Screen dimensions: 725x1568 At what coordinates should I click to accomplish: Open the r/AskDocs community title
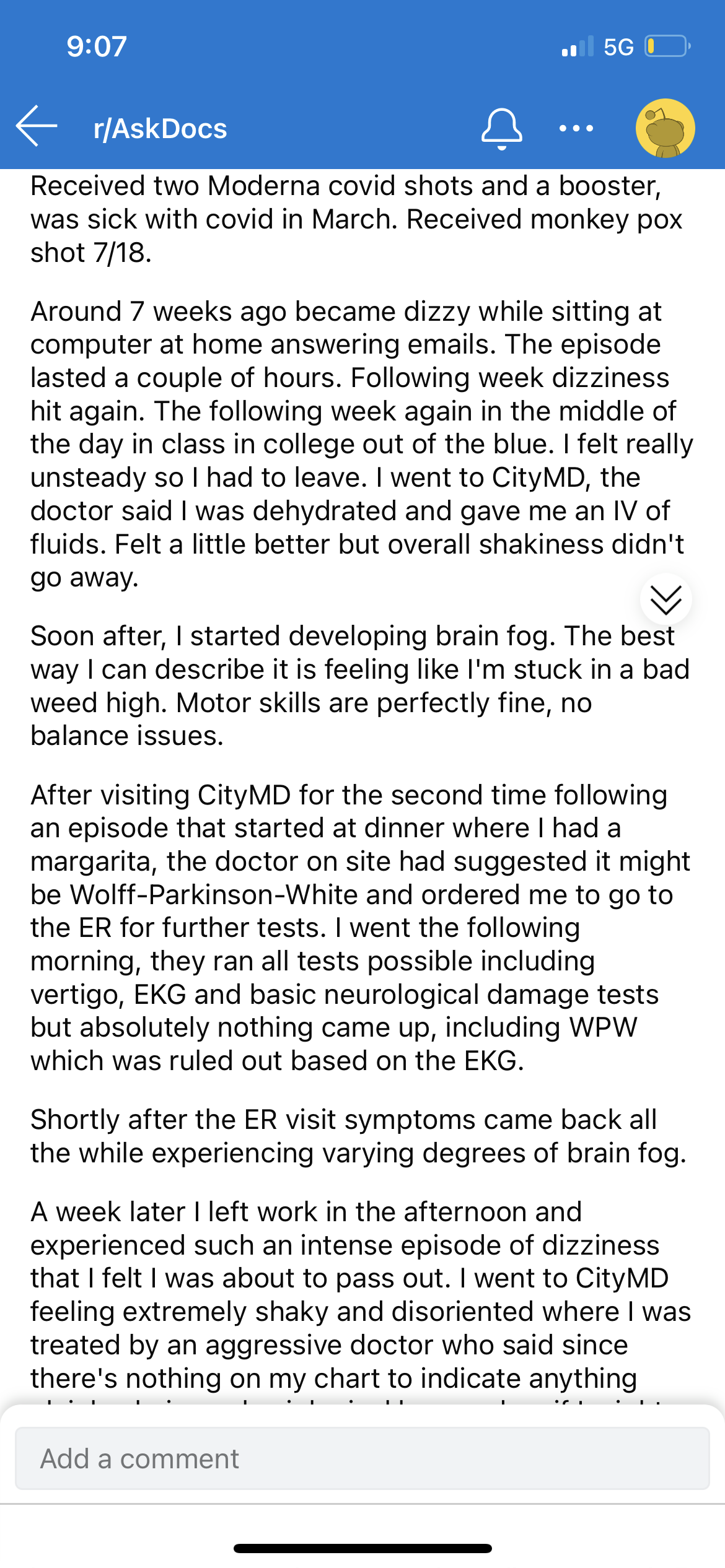pyautogui.click(x=160, y=129)
